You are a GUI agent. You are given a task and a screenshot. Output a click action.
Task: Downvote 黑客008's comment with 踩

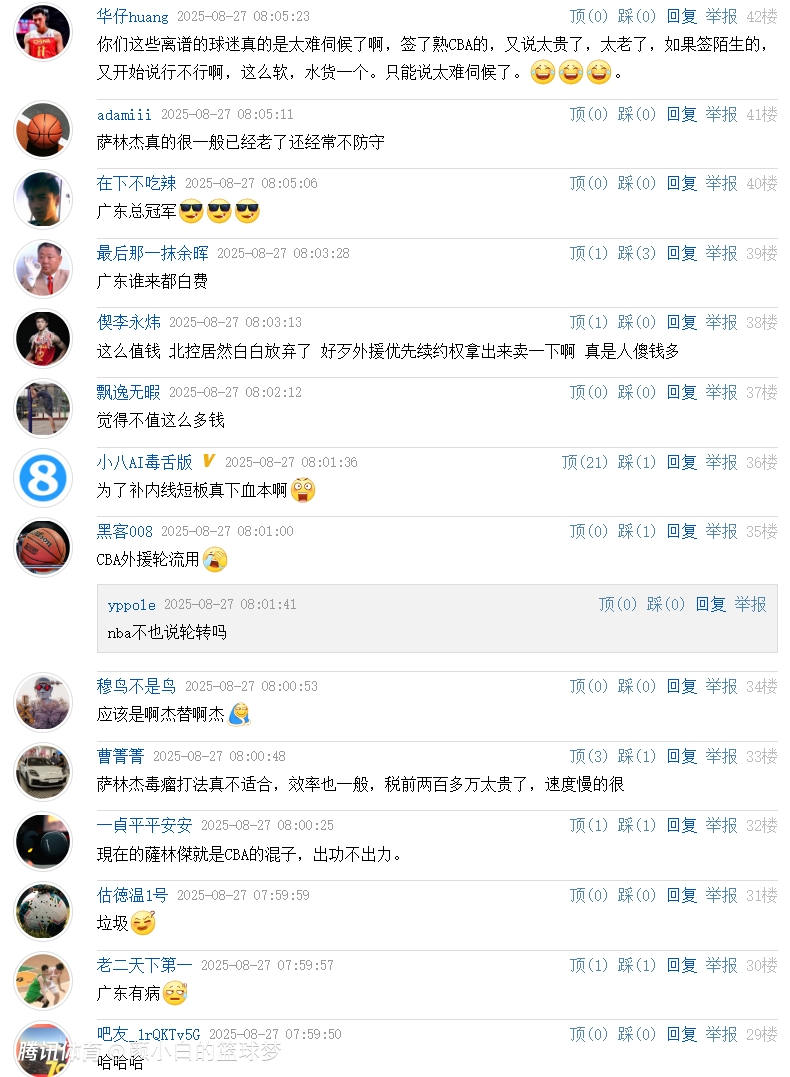[x=637, y=531]
